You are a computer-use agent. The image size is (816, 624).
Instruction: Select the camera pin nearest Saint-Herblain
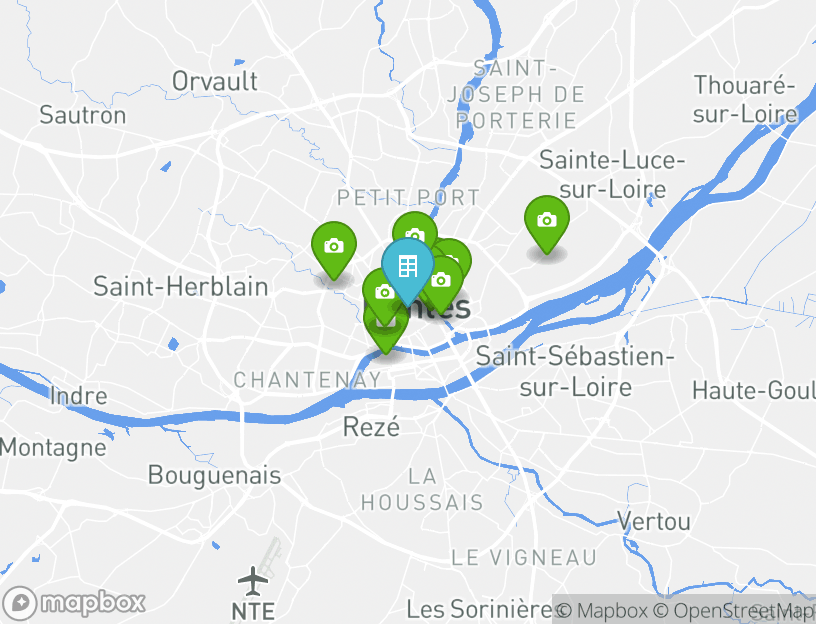[x=334, y=246]
